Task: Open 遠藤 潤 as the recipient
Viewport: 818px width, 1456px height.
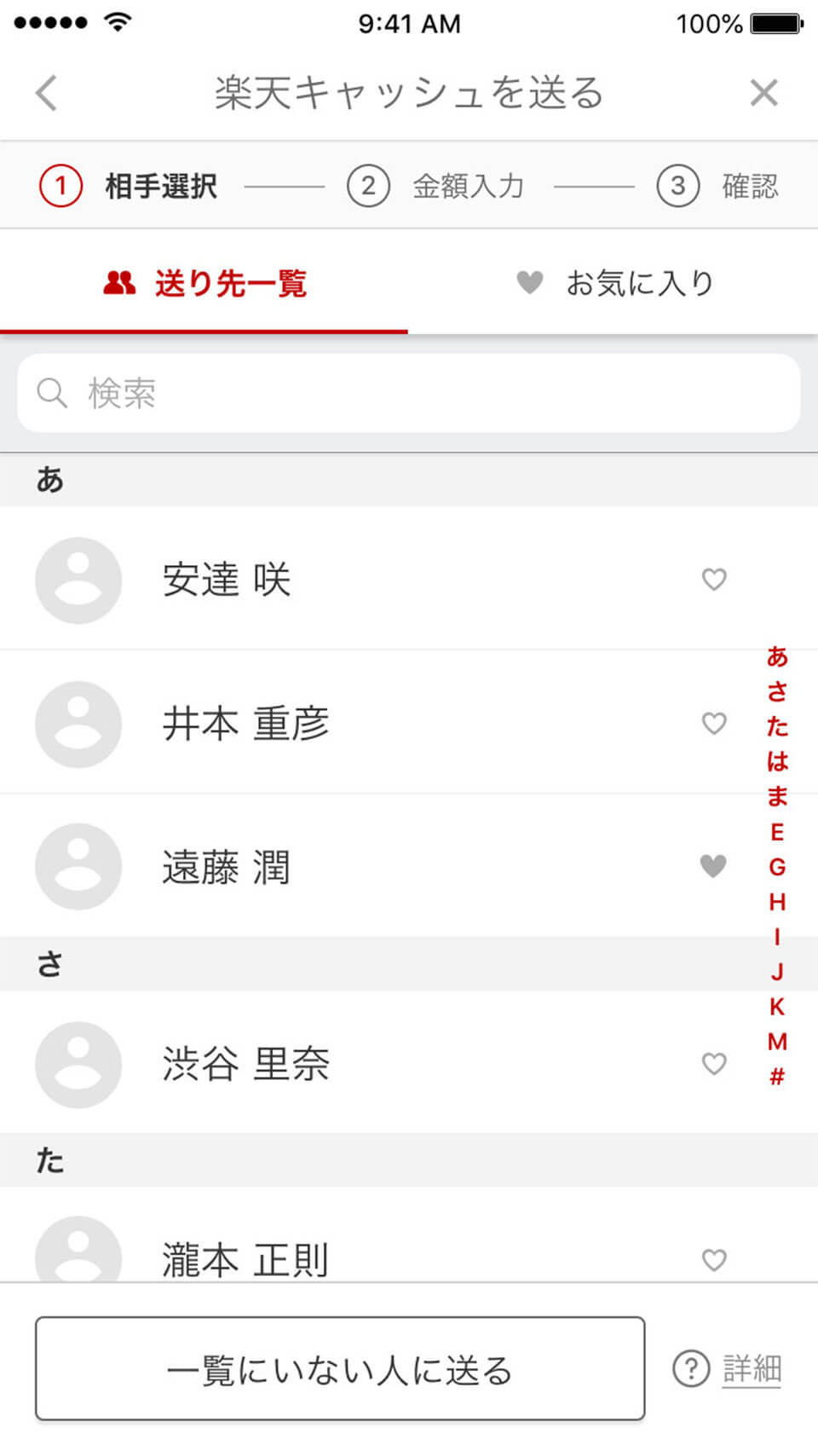Action: [227, 867]
